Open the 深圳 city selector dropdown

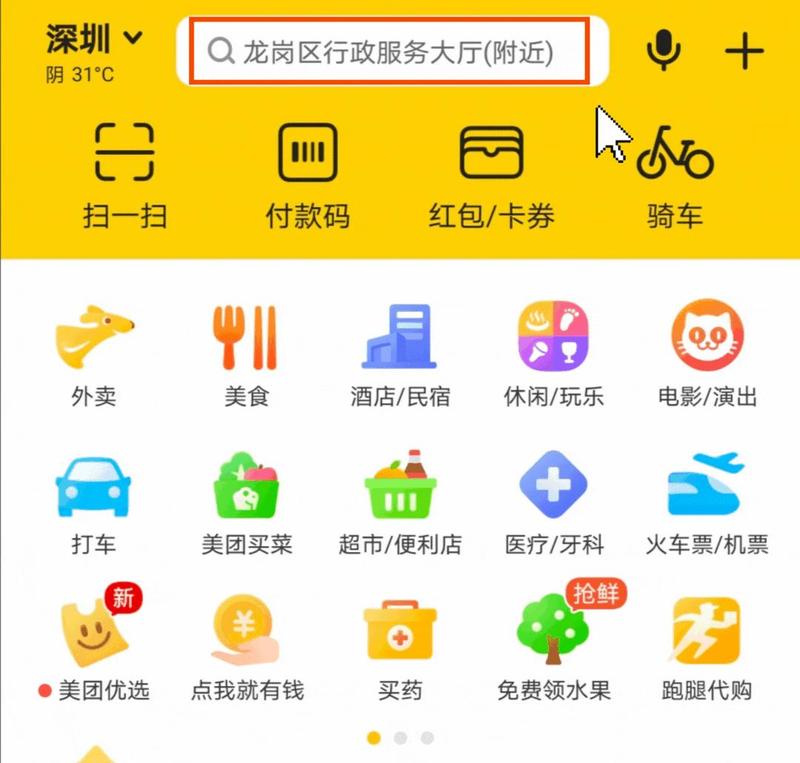click(x=94, y=41)
